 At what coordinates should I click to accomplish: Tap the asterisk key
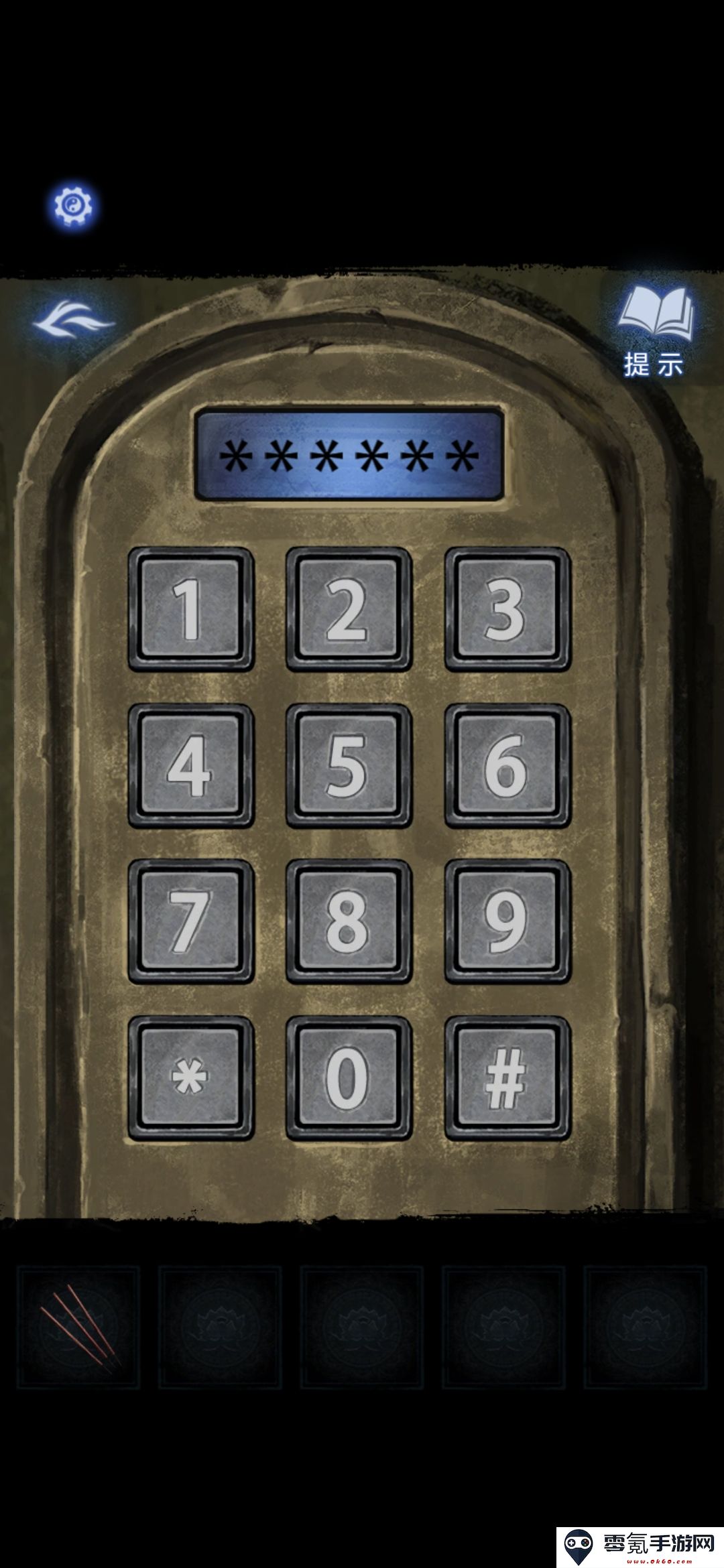[x=190, y=1077]
